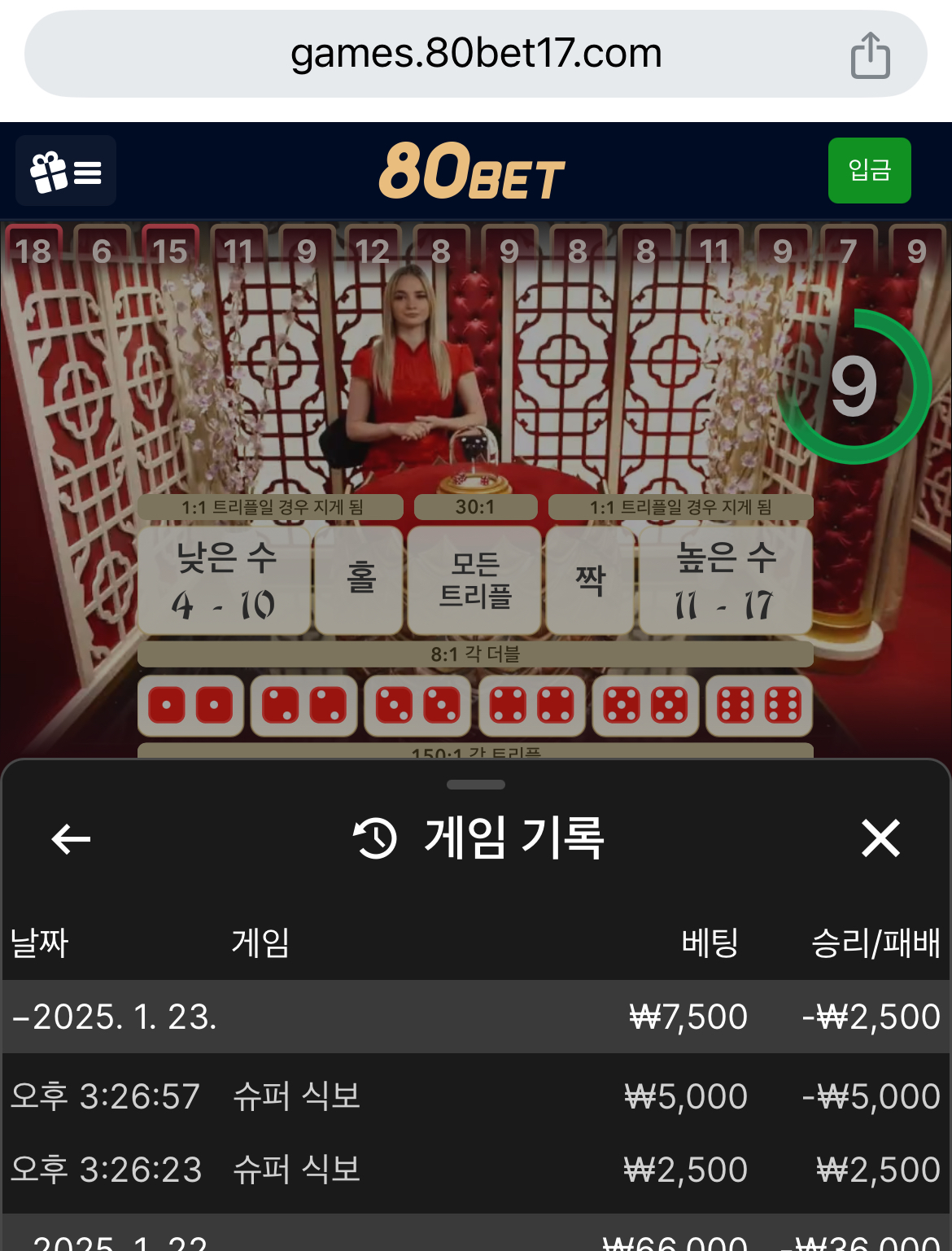Open the 오후 3:26:57 슈퍼 식보 record
Screen dimensions: 952x1251
(475, 1096)
